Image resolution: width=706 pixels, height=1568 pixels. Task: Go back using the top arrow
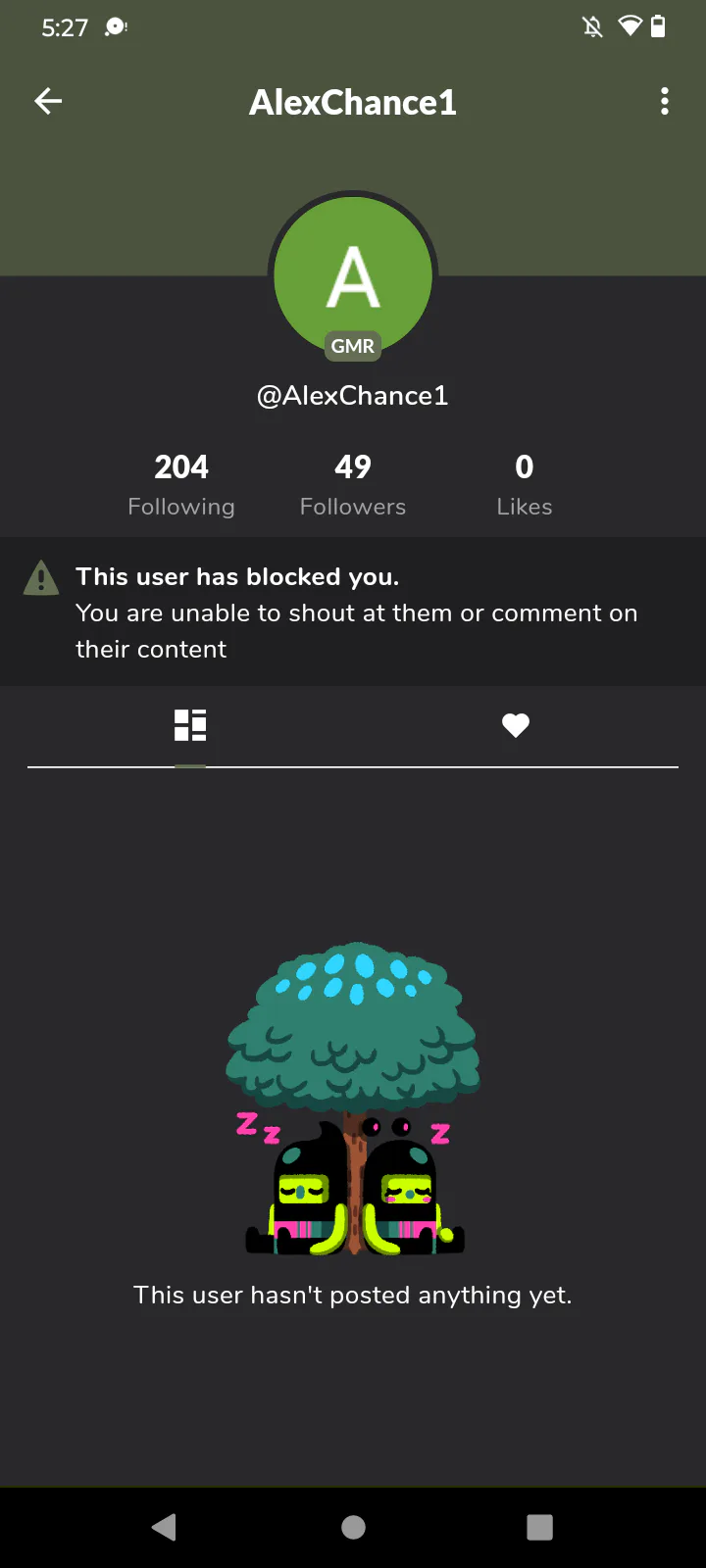48,101
